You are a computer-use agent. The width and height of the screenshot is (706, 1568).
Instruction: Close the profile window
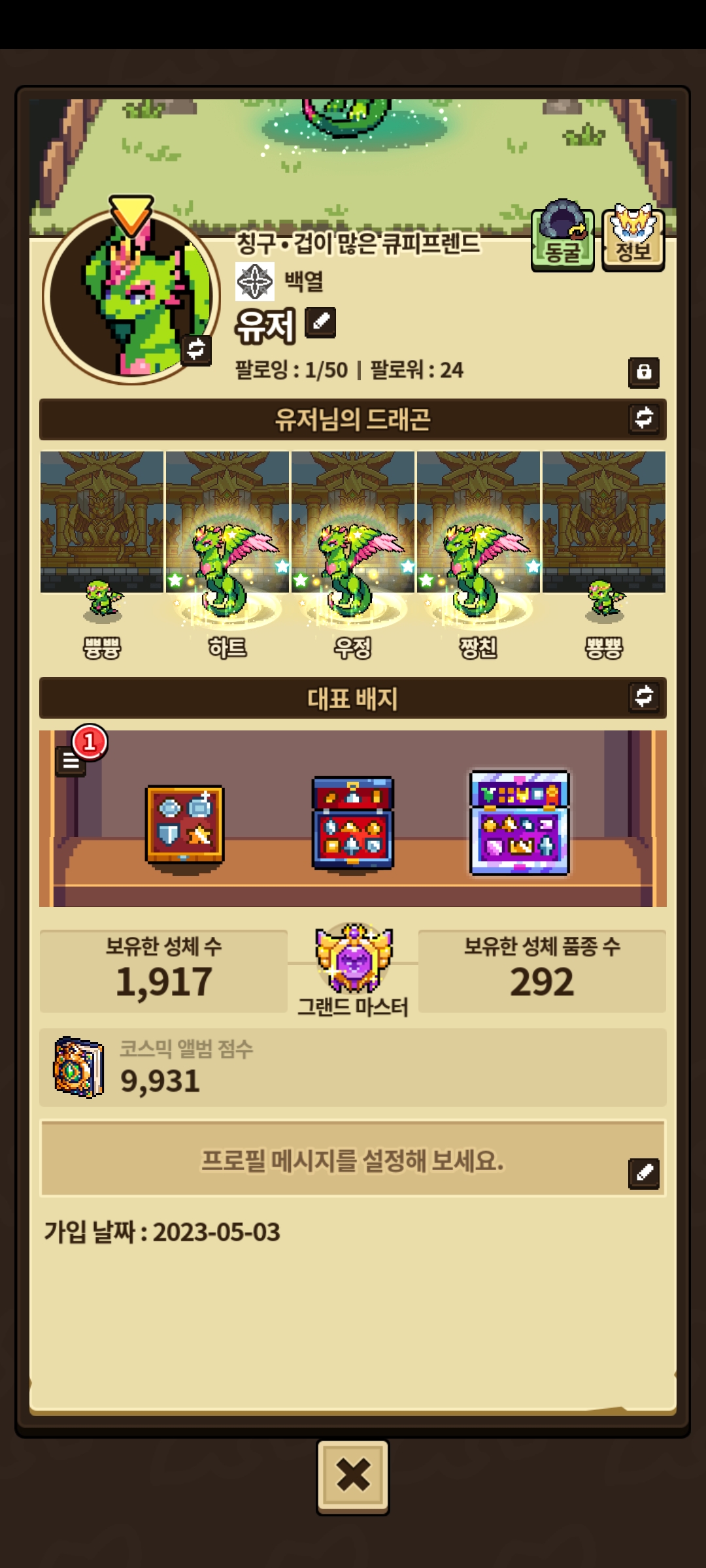pos(352,1477)
